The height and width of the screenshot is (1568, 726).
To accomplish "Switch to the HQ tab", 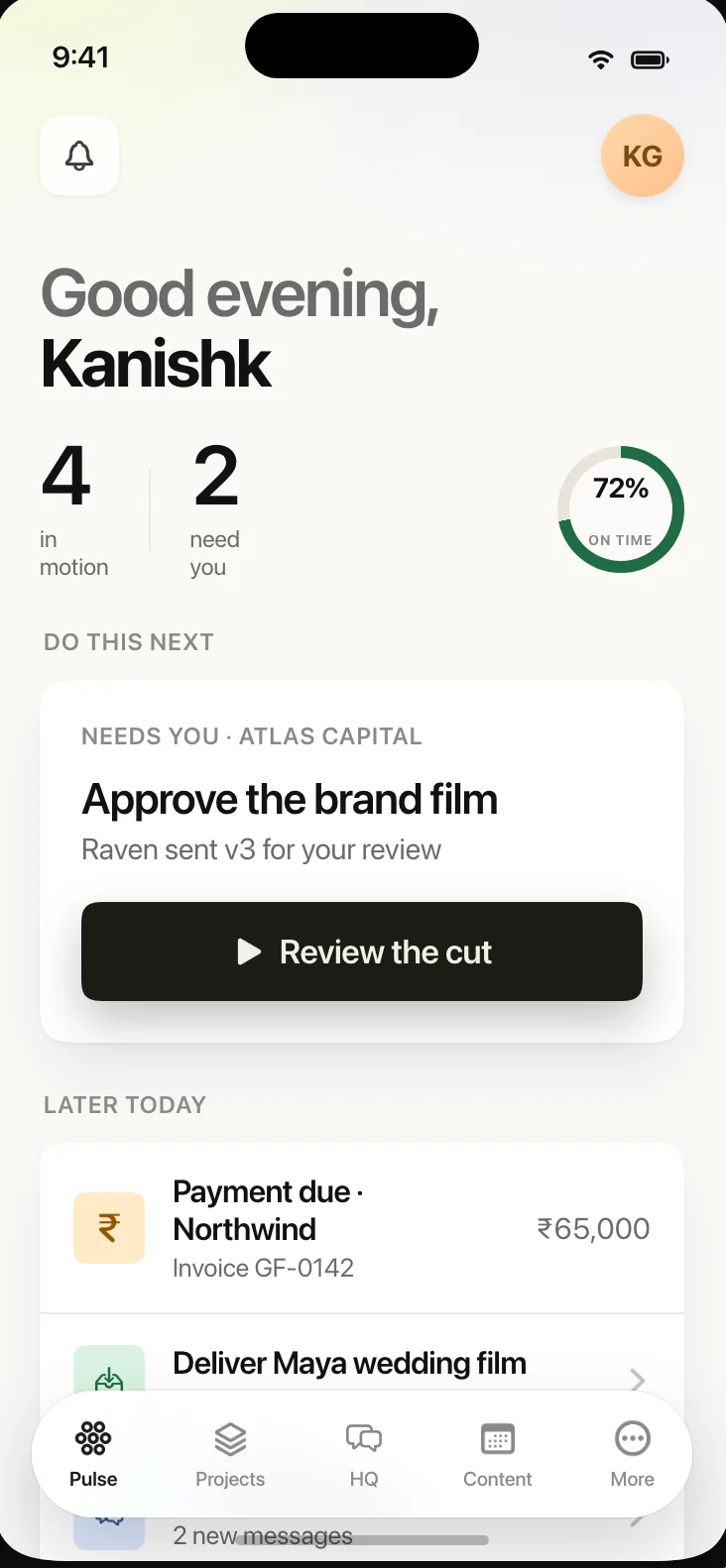I will pos(364,1454).
